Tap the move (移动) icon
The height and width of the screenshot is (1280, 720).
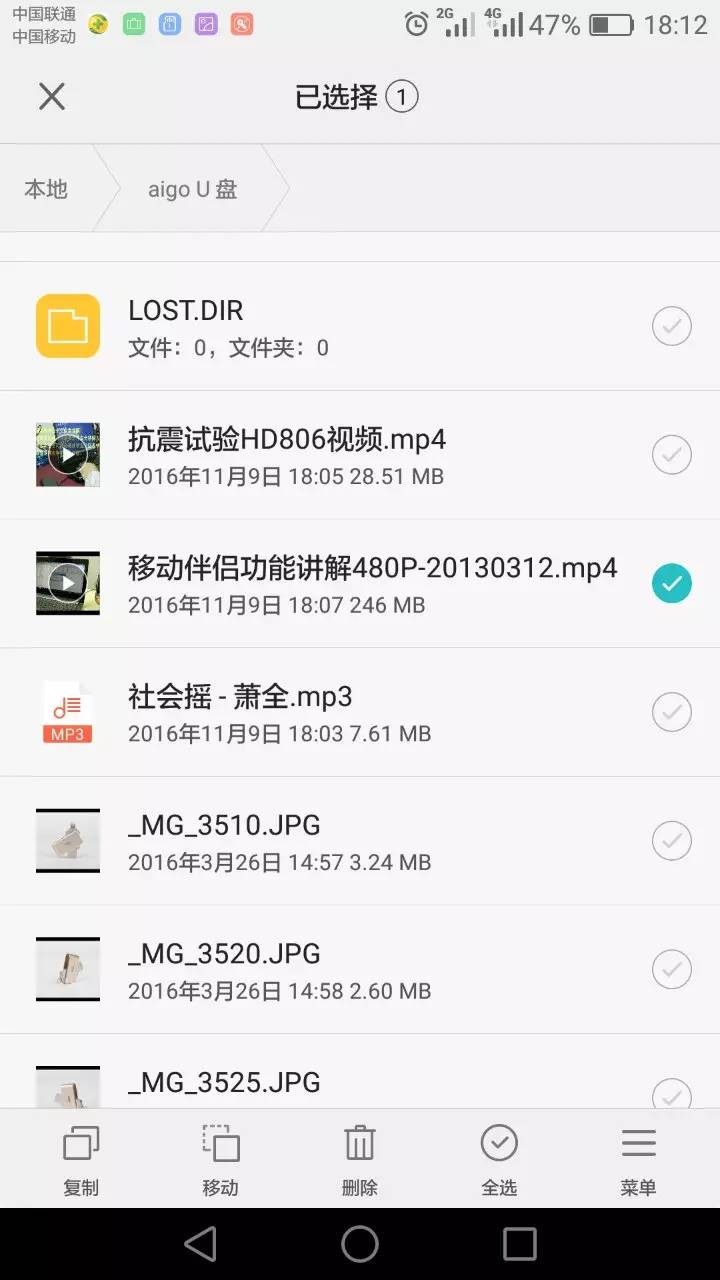click(220, 1158)
